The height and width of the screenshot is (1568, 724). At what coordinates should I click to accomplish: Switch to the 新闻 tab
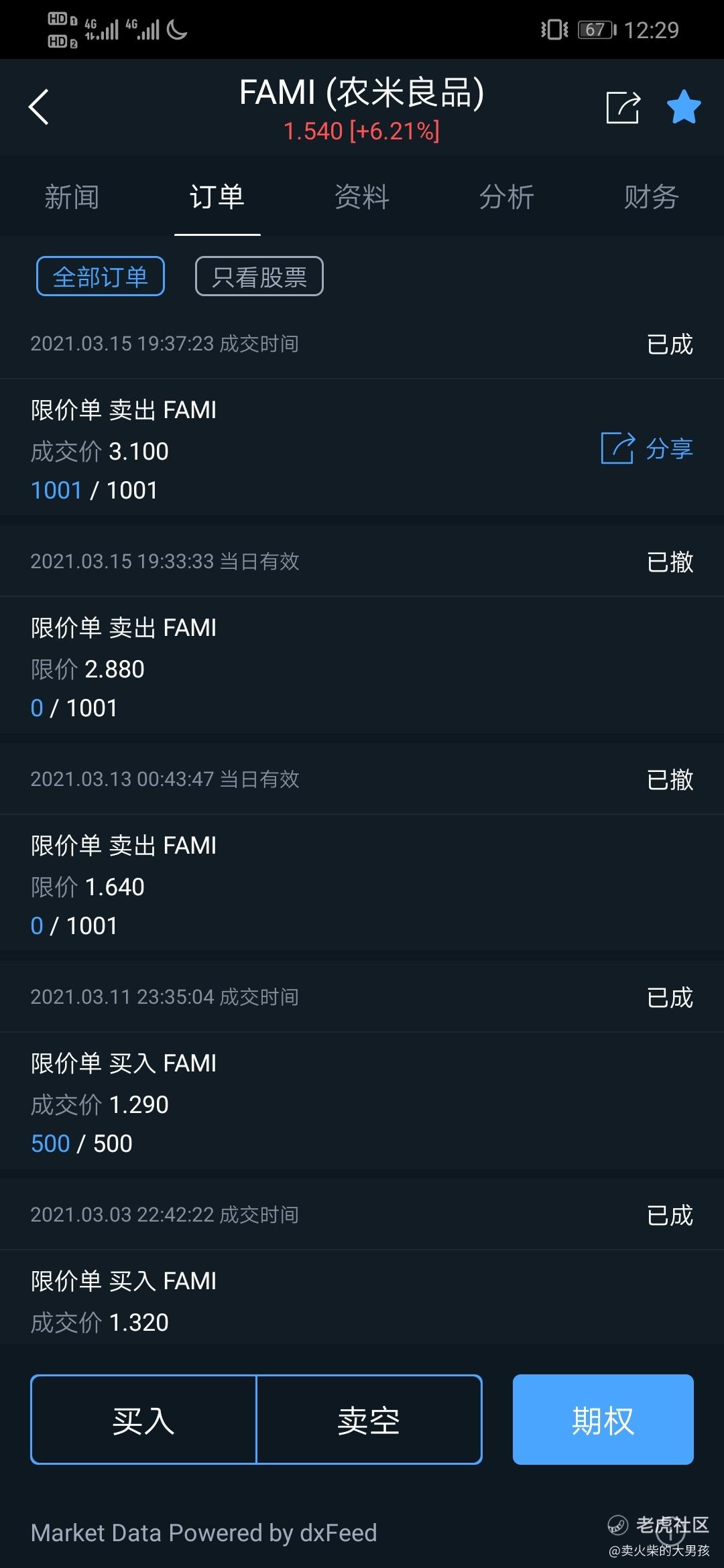tap(72, 197)
